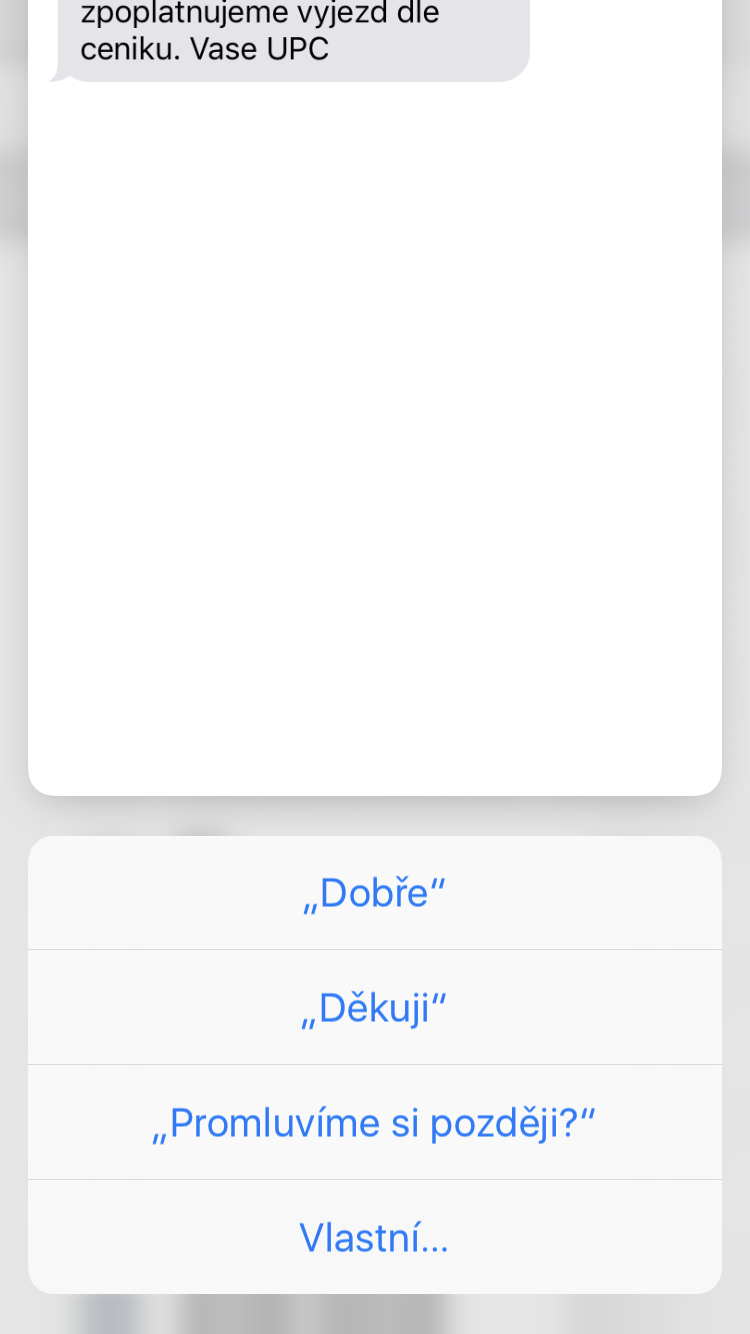This screenshot has height=1334, width=750.
Task: Open the previewed UPC message conversation
Action: click(x=374, y=400)
